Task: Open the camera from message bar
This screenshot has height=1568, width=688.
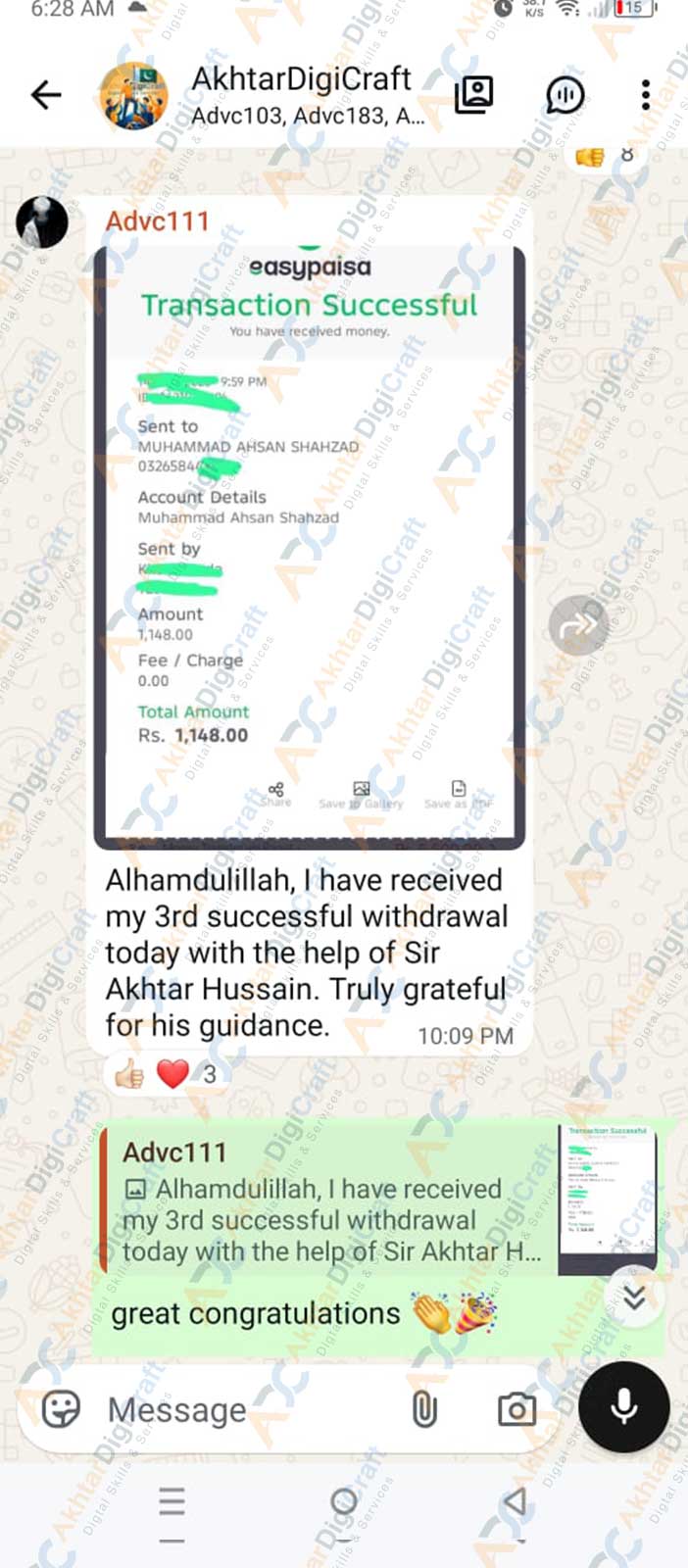Action: pyautogui.click(x=516, y=1409)
